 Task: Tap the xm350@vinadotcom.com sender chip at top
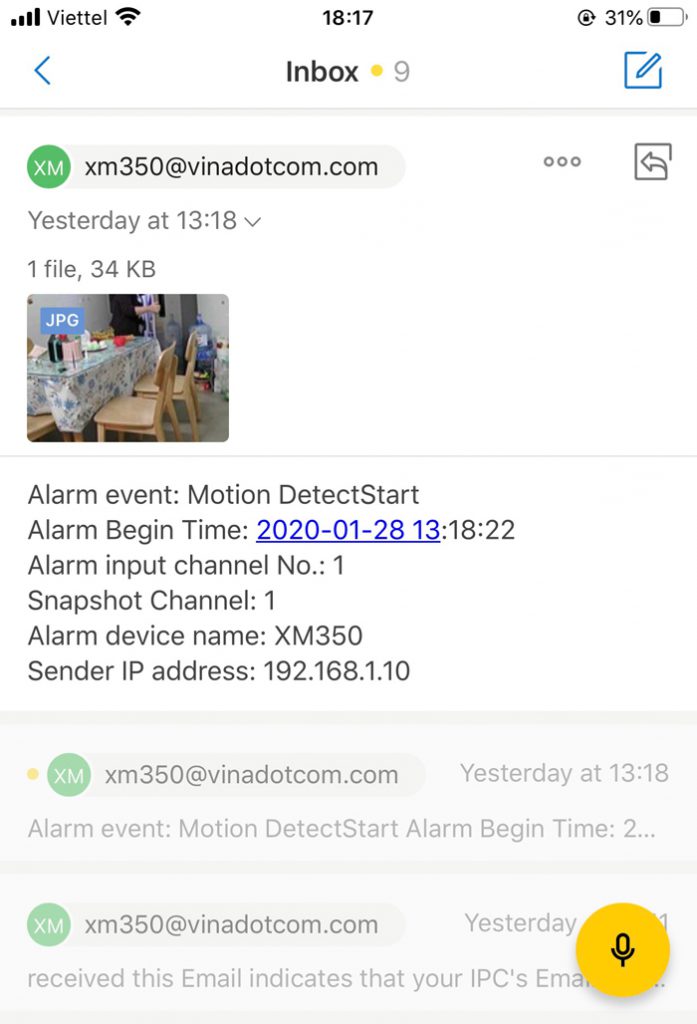(x=216, y=167)
